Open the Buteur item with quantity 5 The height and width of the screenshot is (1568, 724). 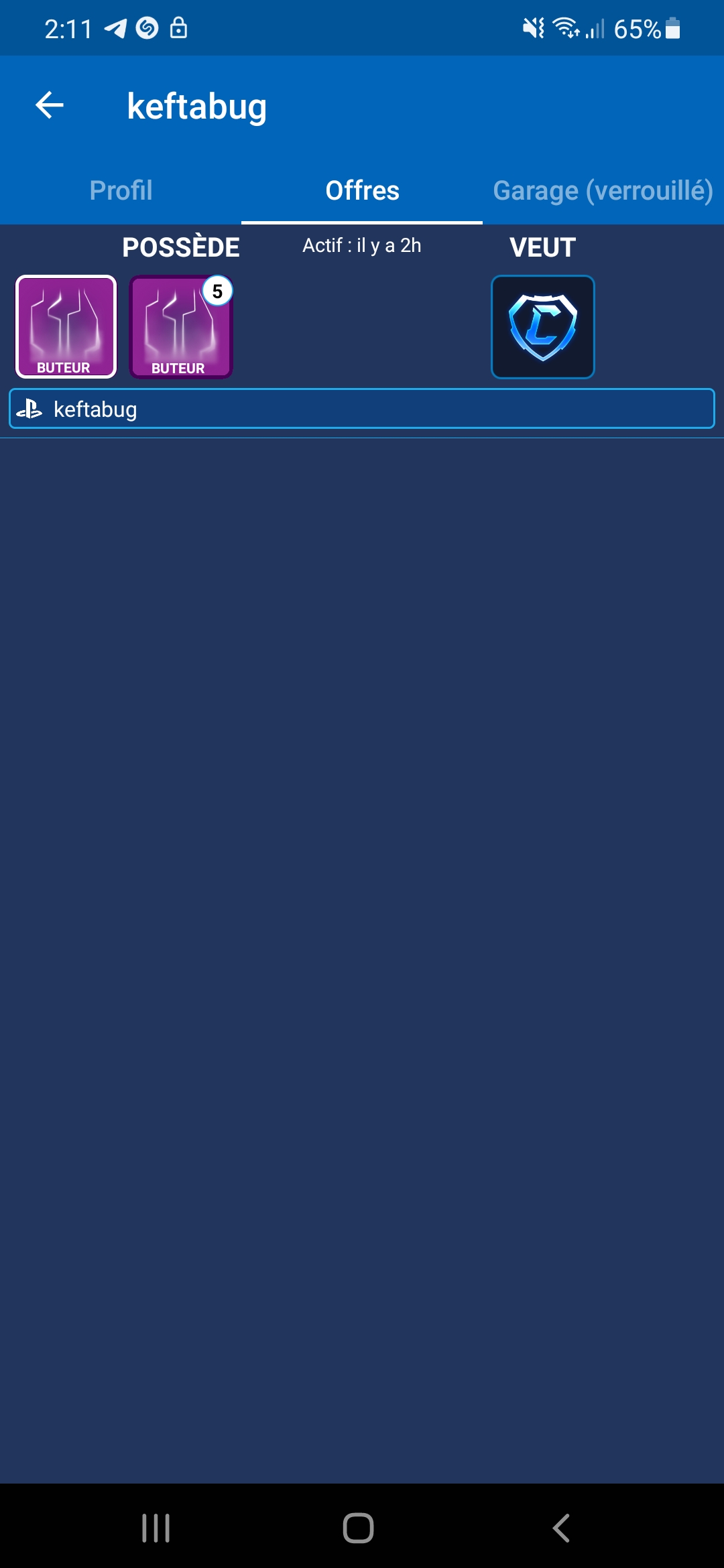tap(181, 327)
